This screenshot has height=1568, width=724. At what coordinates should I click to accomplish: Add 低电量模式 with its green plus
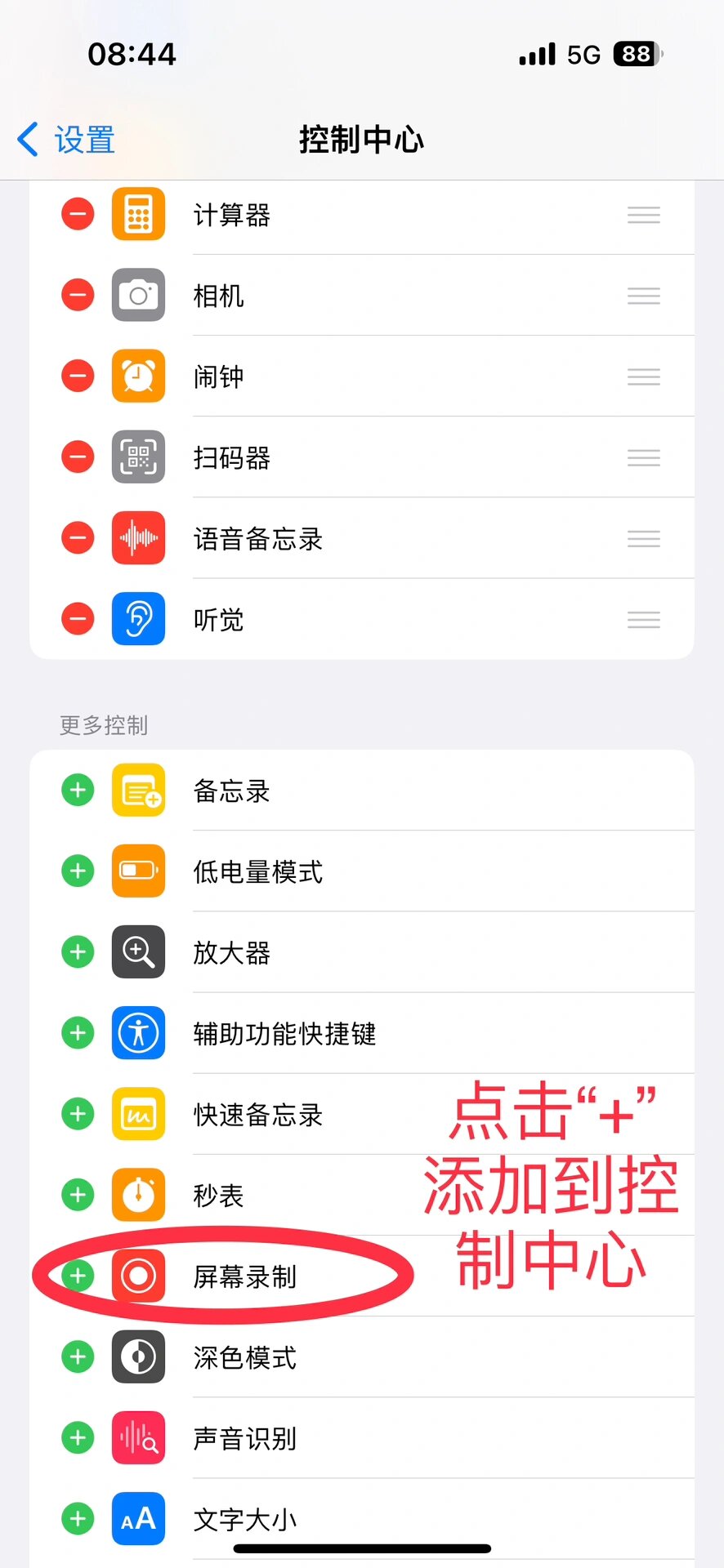77,871
